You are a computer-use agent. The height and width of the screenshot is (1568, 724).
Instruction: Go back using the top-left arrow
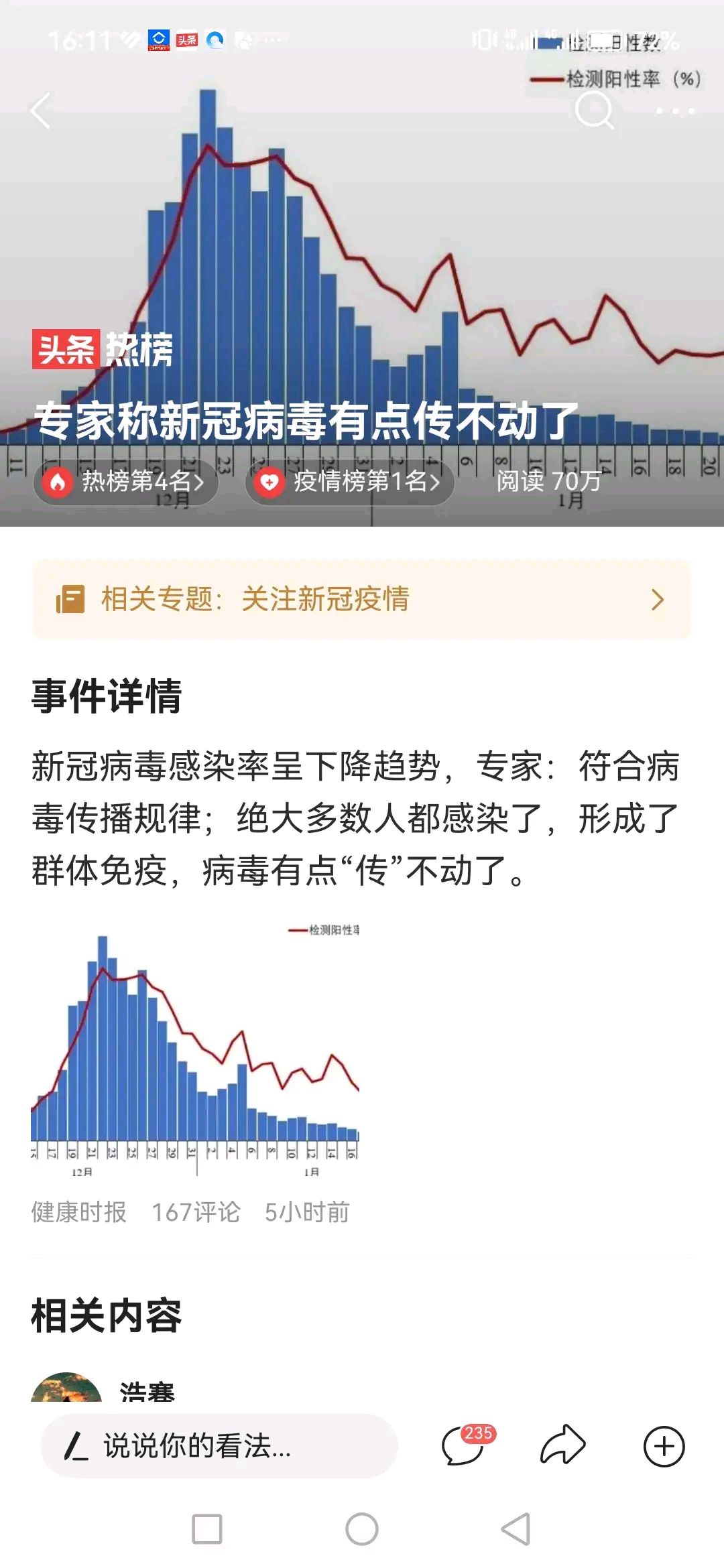(41, 111)
